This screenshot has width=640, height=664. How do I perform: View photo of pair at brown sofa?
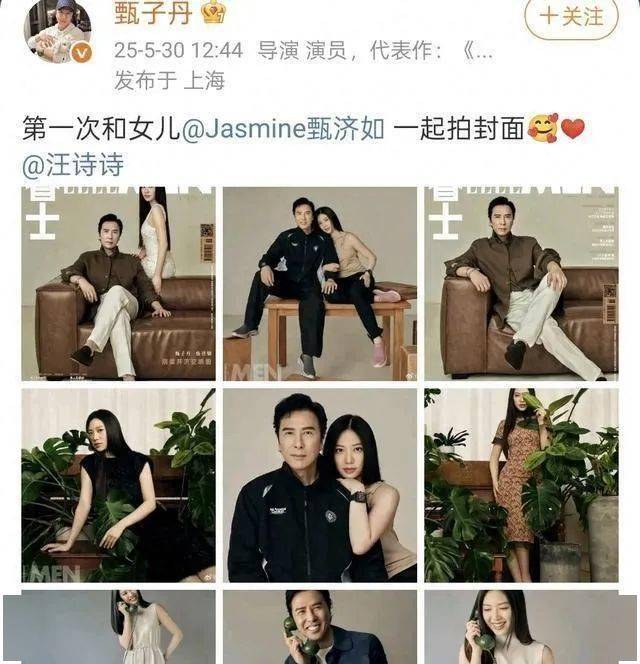tap(118, 283)
